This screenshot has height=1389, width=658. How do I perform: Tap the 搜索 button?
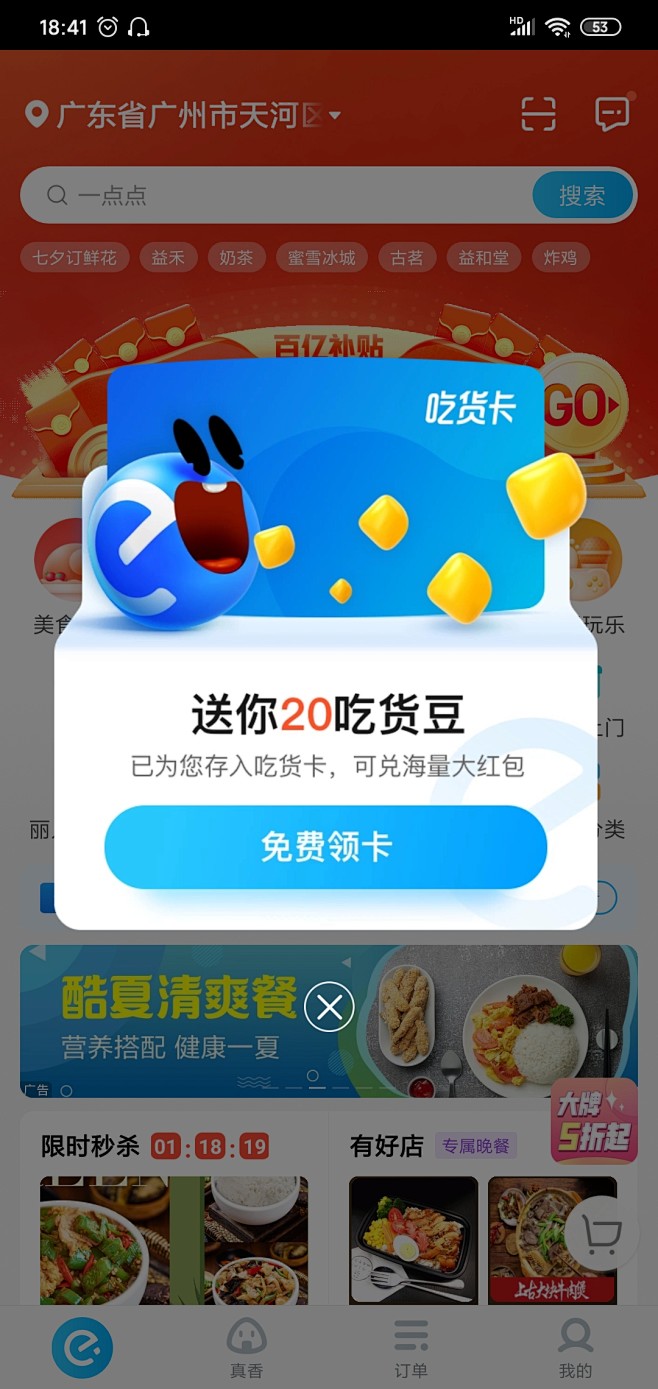click(x=582, y=195)
